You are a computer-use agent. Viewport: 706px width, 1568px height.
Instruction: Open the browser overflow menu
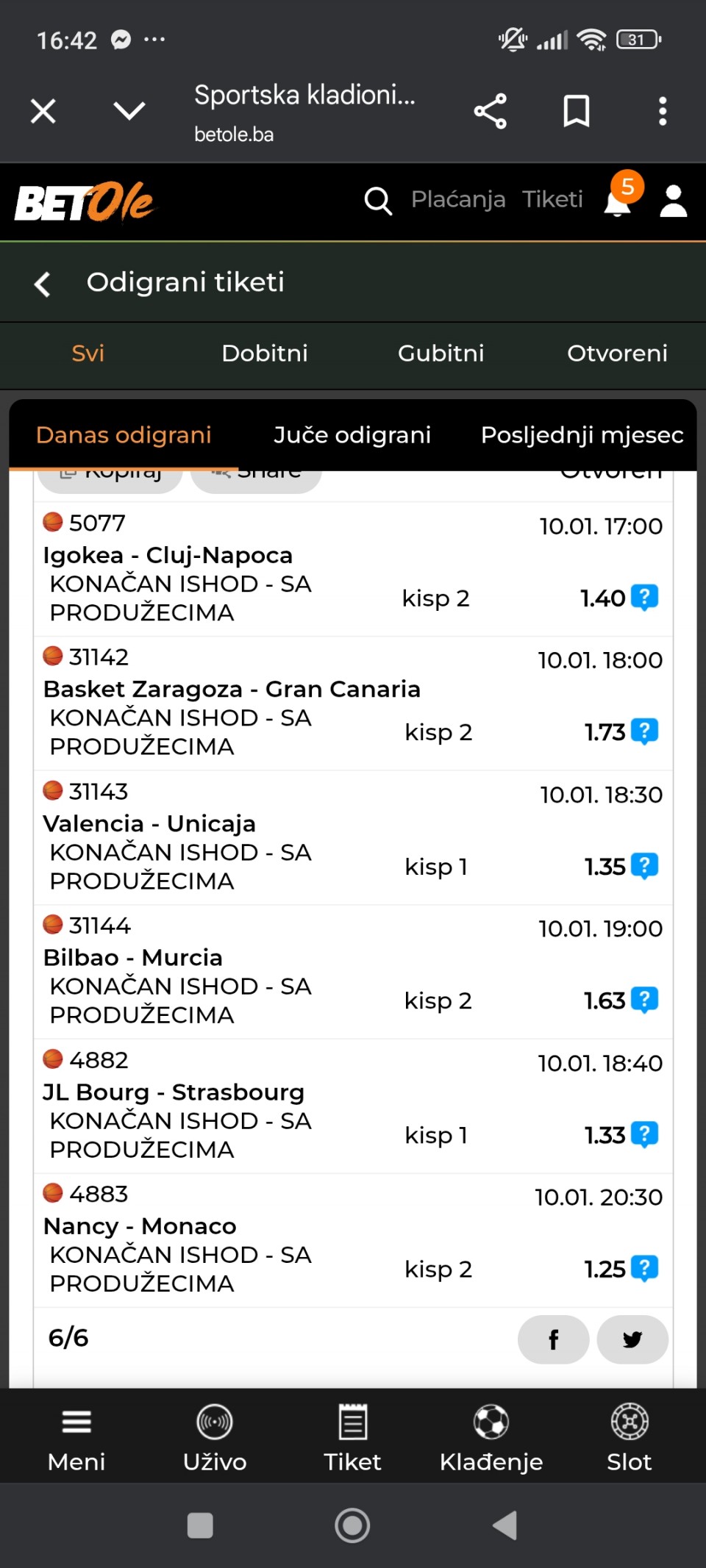click(663, 112)
